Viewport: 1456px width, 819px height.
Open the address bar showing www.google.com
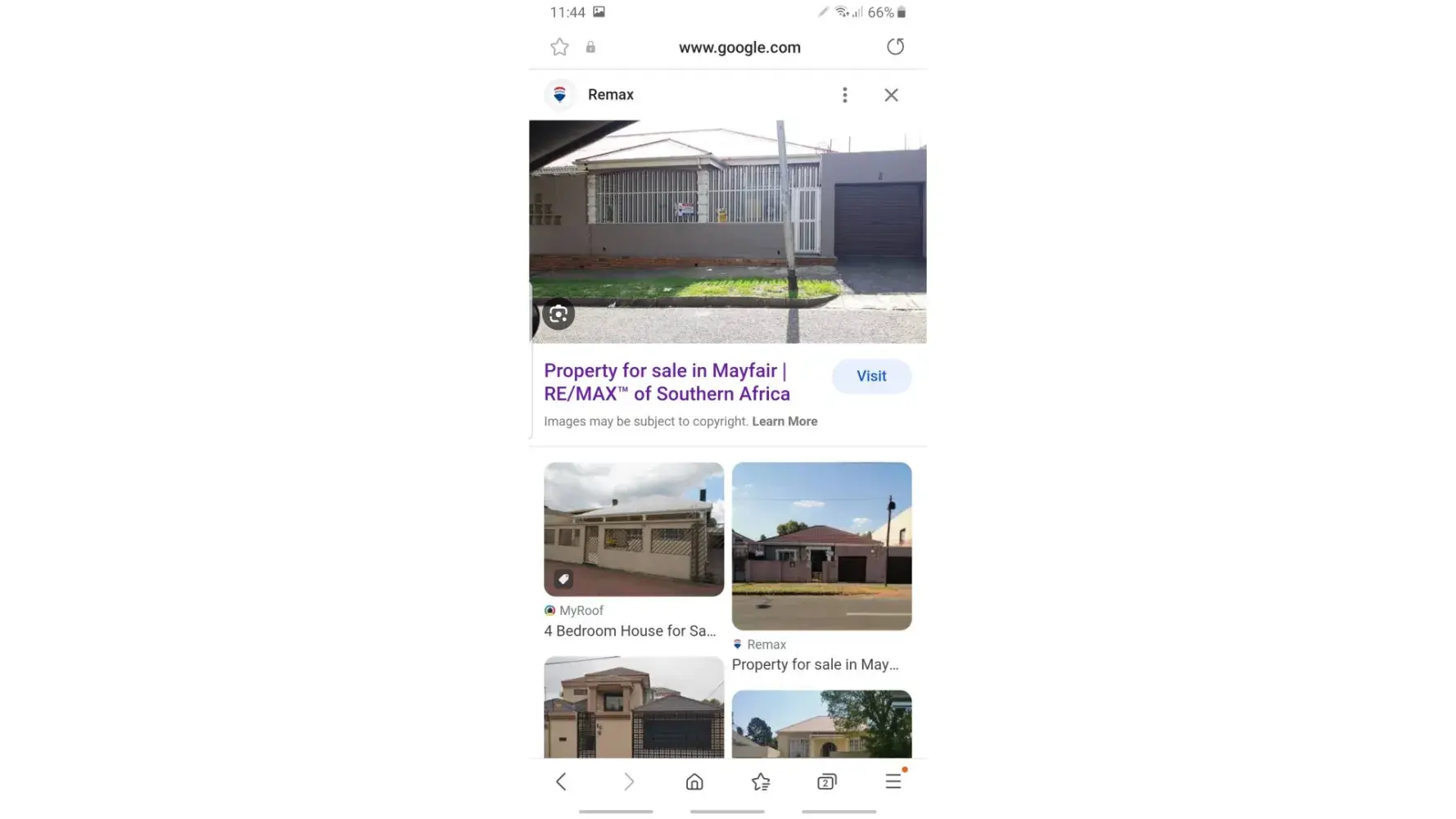[739, 48]
